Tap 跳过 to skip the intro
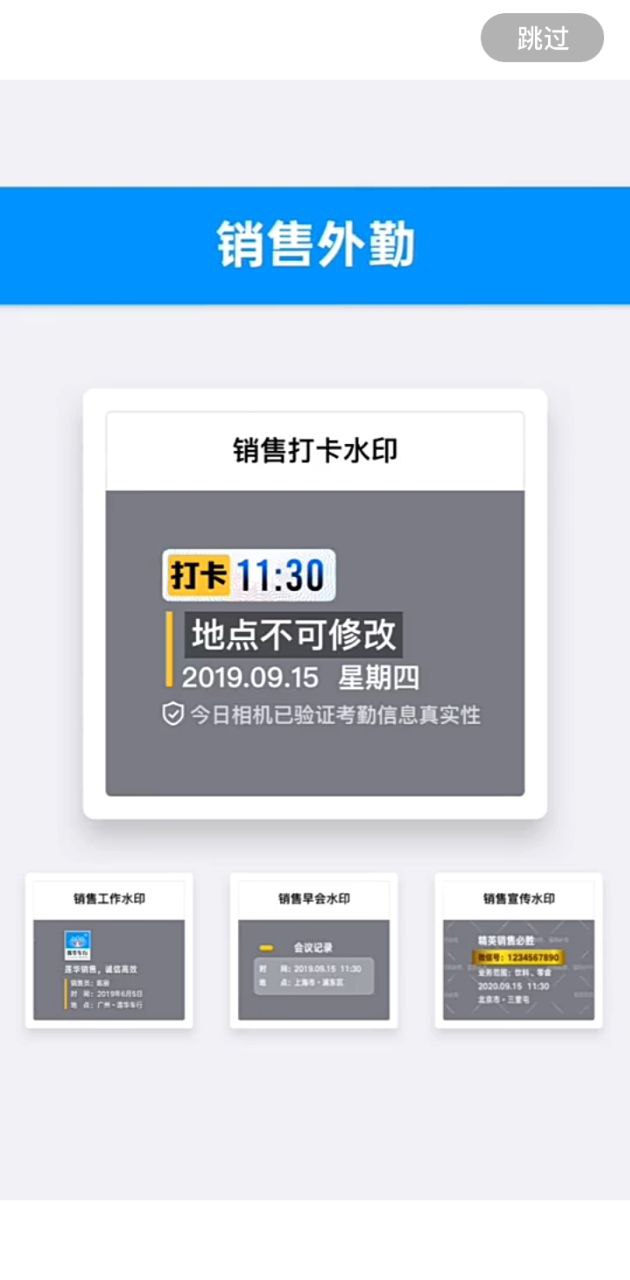 coord(542,38)
